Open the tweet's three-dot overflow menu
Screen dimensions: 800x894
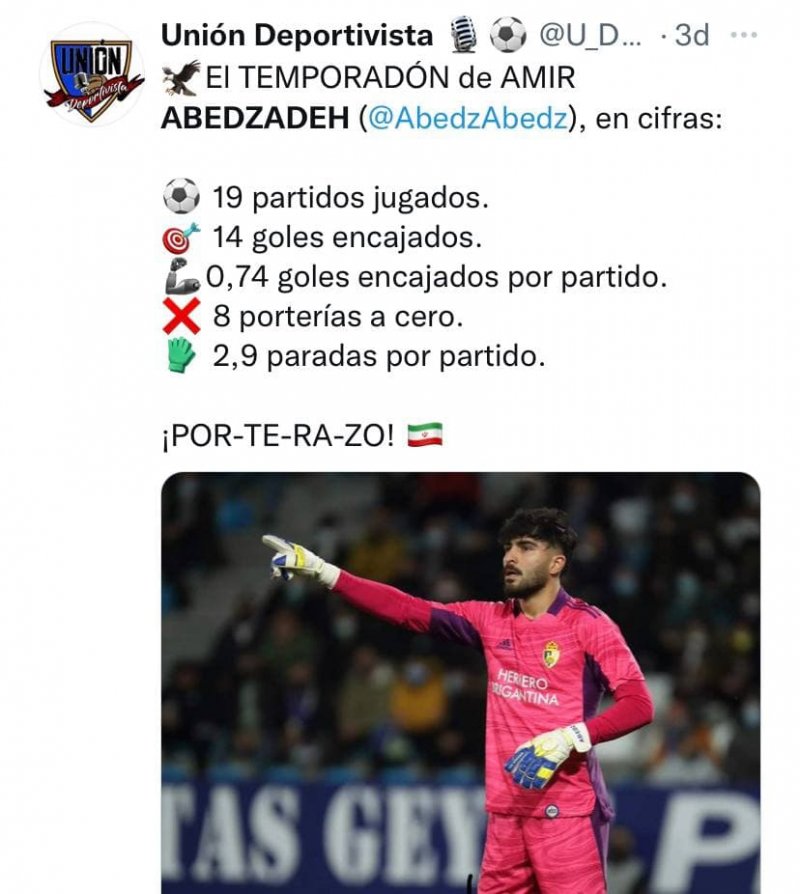point(744,35)
